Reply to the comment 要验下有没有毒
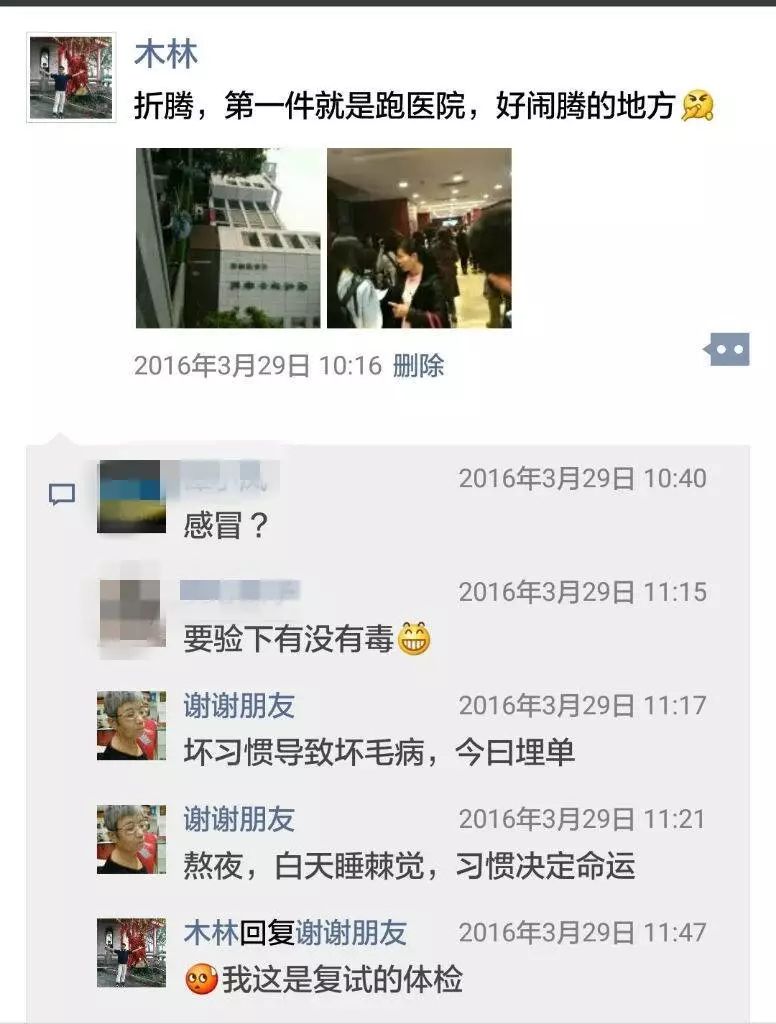This screenshot has width=776, height=1024. point(289,639)
